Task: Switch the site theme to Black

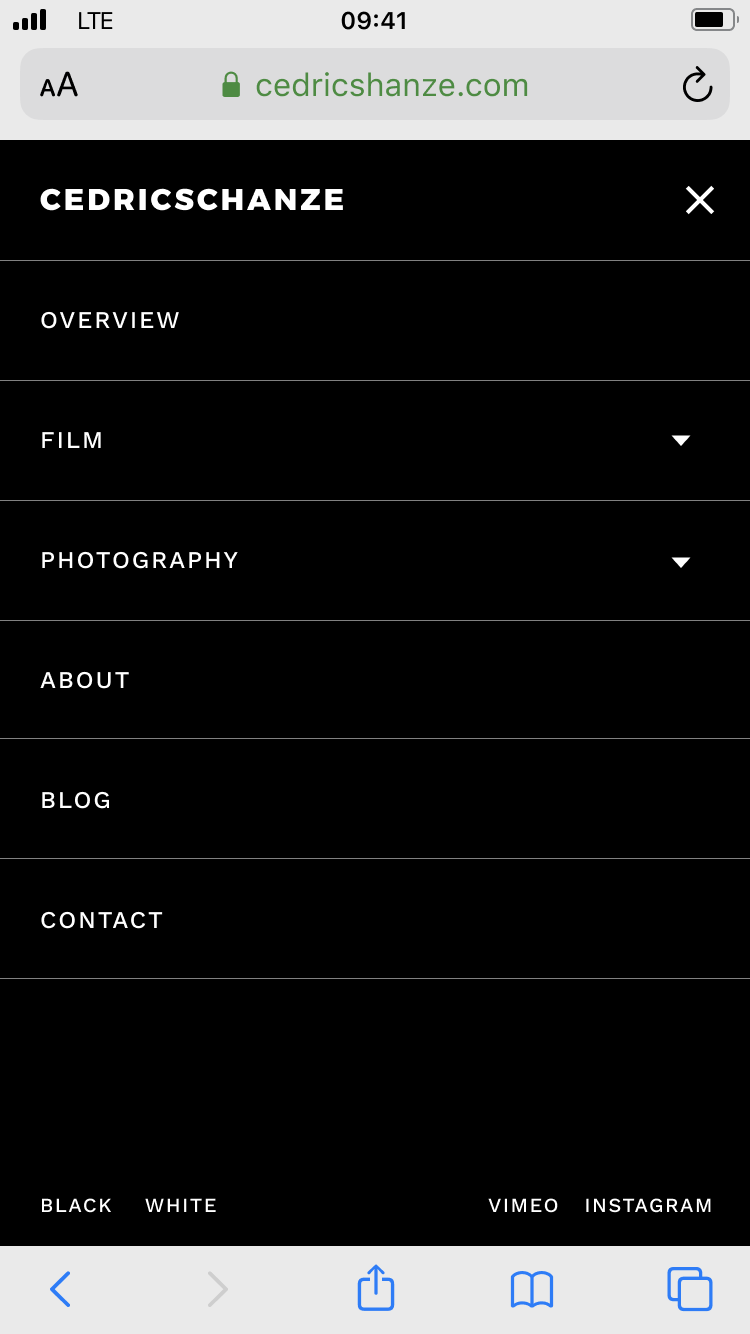Action: (77, 1206)
